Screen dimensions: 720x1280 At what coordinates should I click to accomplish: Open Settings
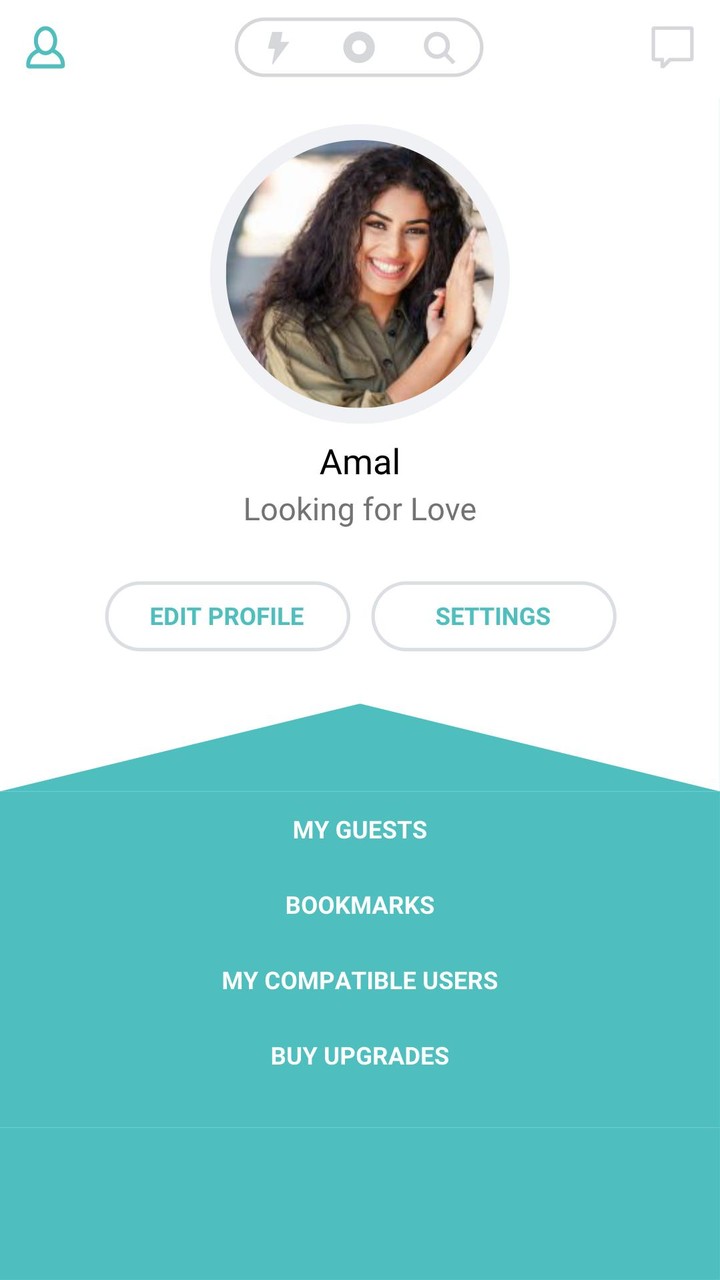[493, 616]
